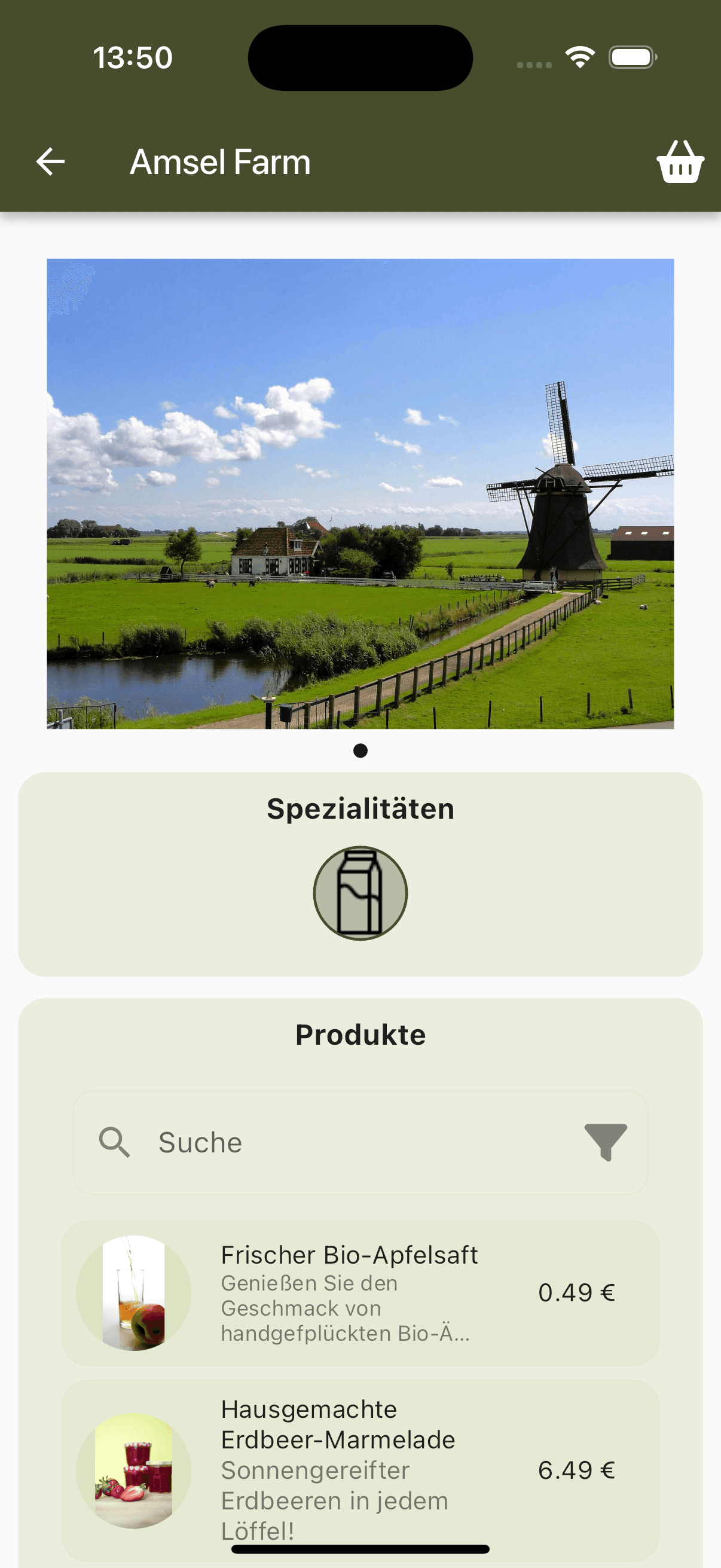The height and width of the screenshot is (1568, 721).
Task: Tap the 6.49 € price label
Action: (x=577, y=1470)
